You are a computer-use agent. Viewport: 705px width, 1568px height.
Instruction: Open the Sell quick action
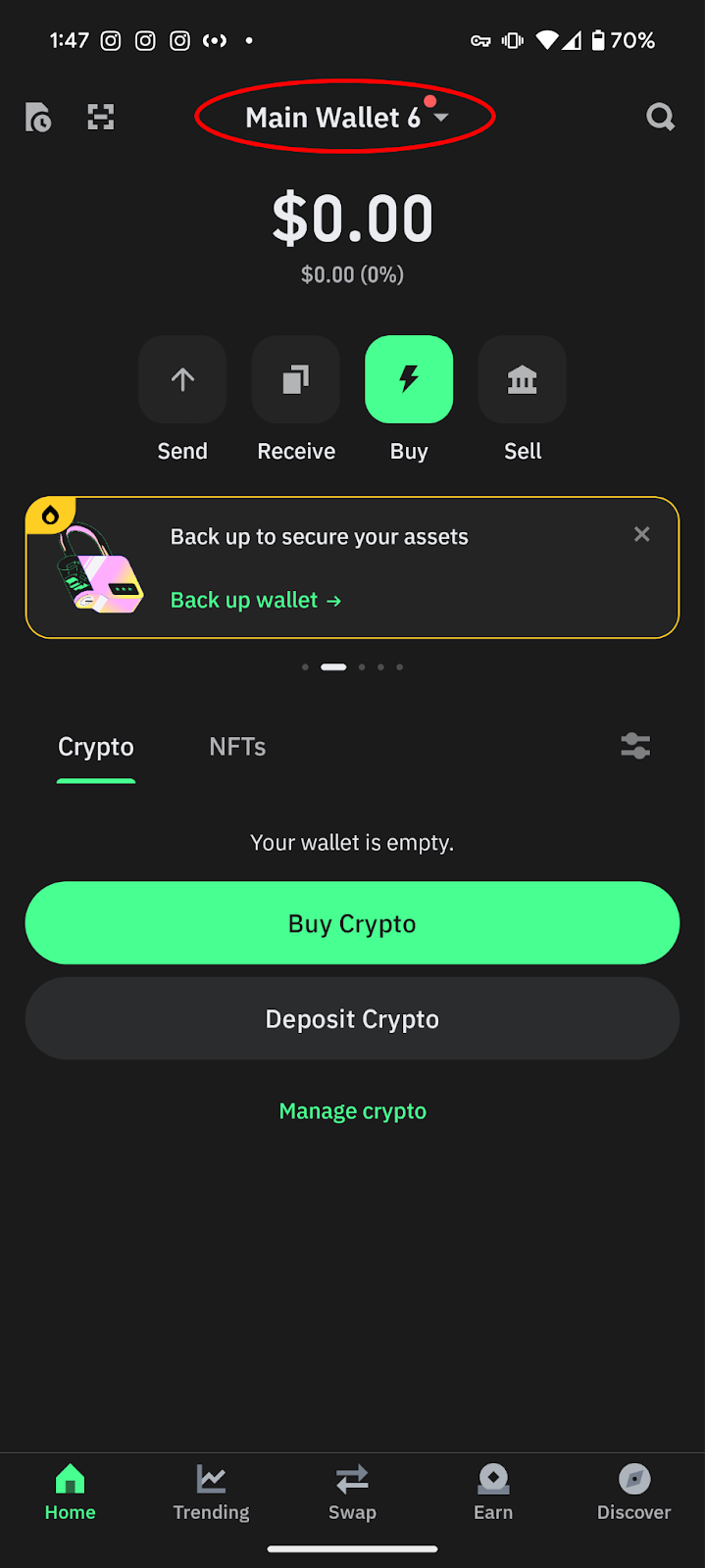[522, 380]
